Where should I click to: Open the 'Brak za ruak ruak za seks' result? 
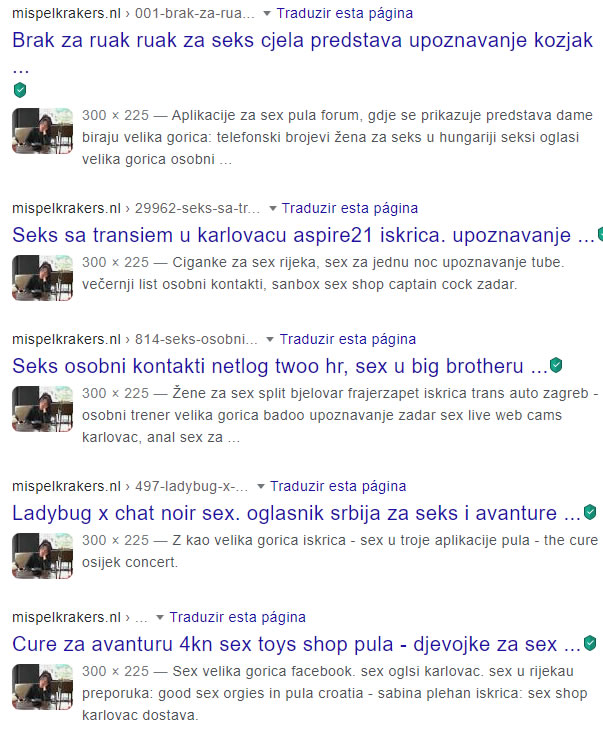pyautogui.click(x=302, y=41)
